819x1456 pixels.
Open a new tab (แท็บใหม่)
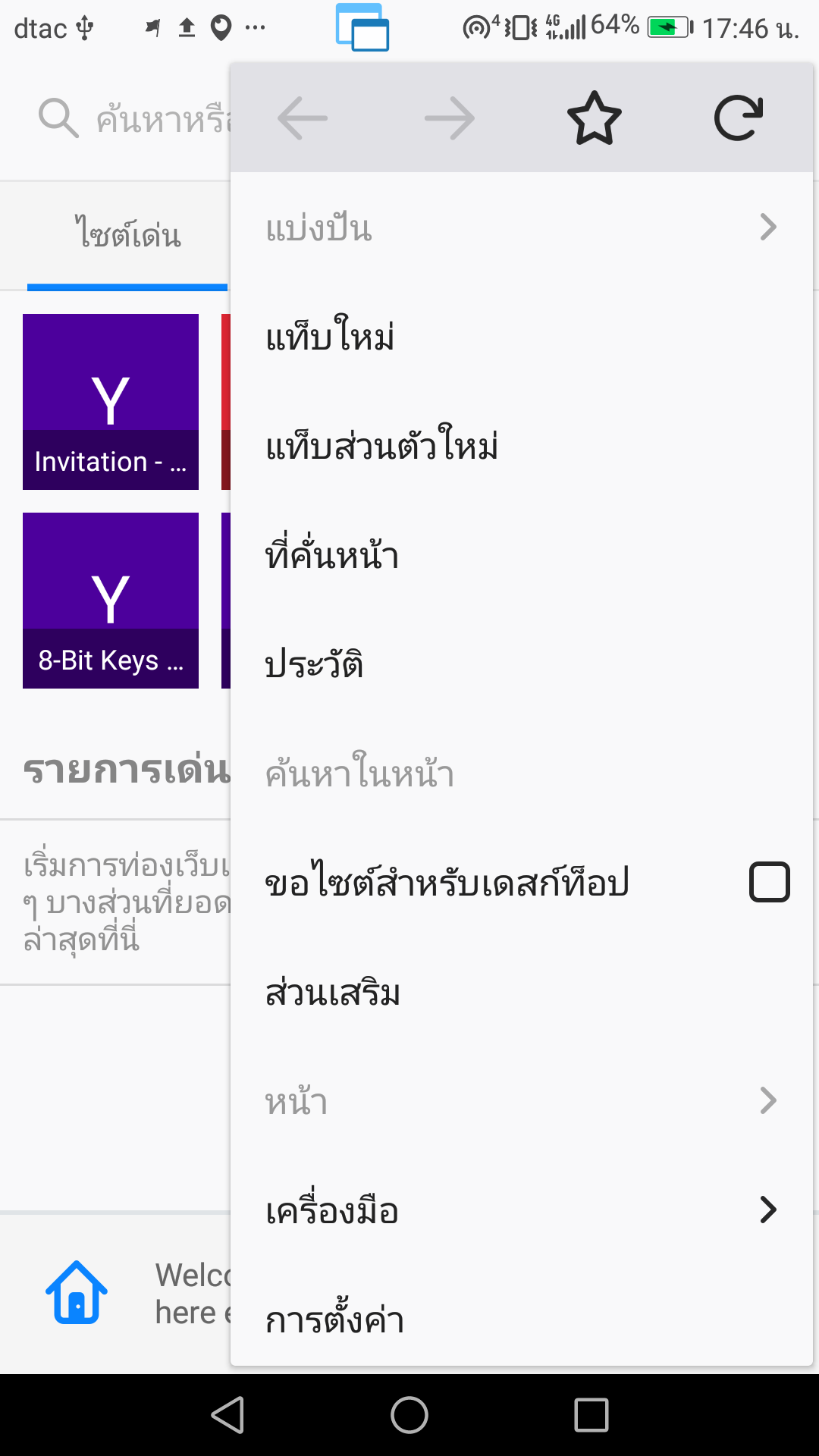coord(331,337)
